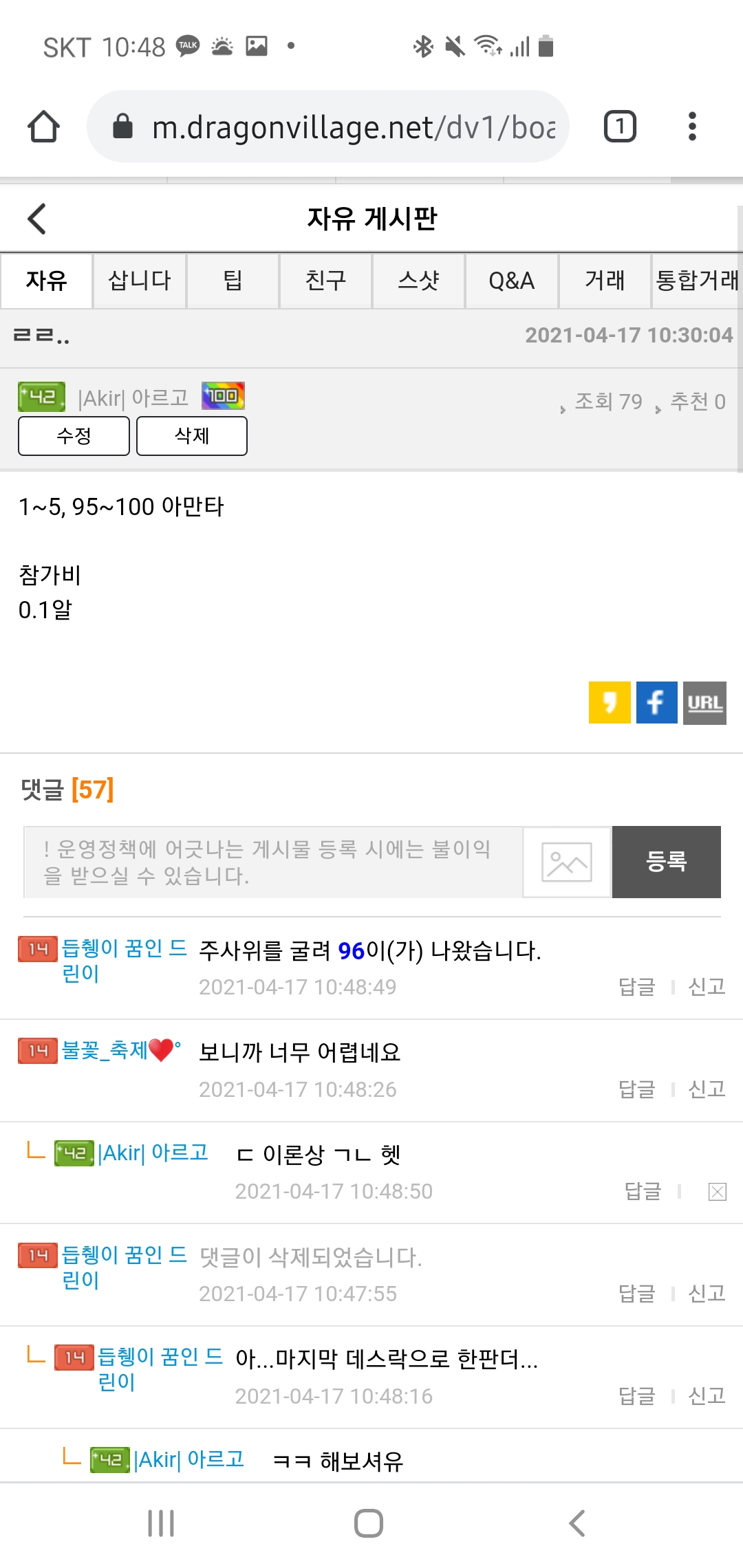Delete the post with 삭제 button
The width and height of the screenshot is (743, 1568).
192,436
